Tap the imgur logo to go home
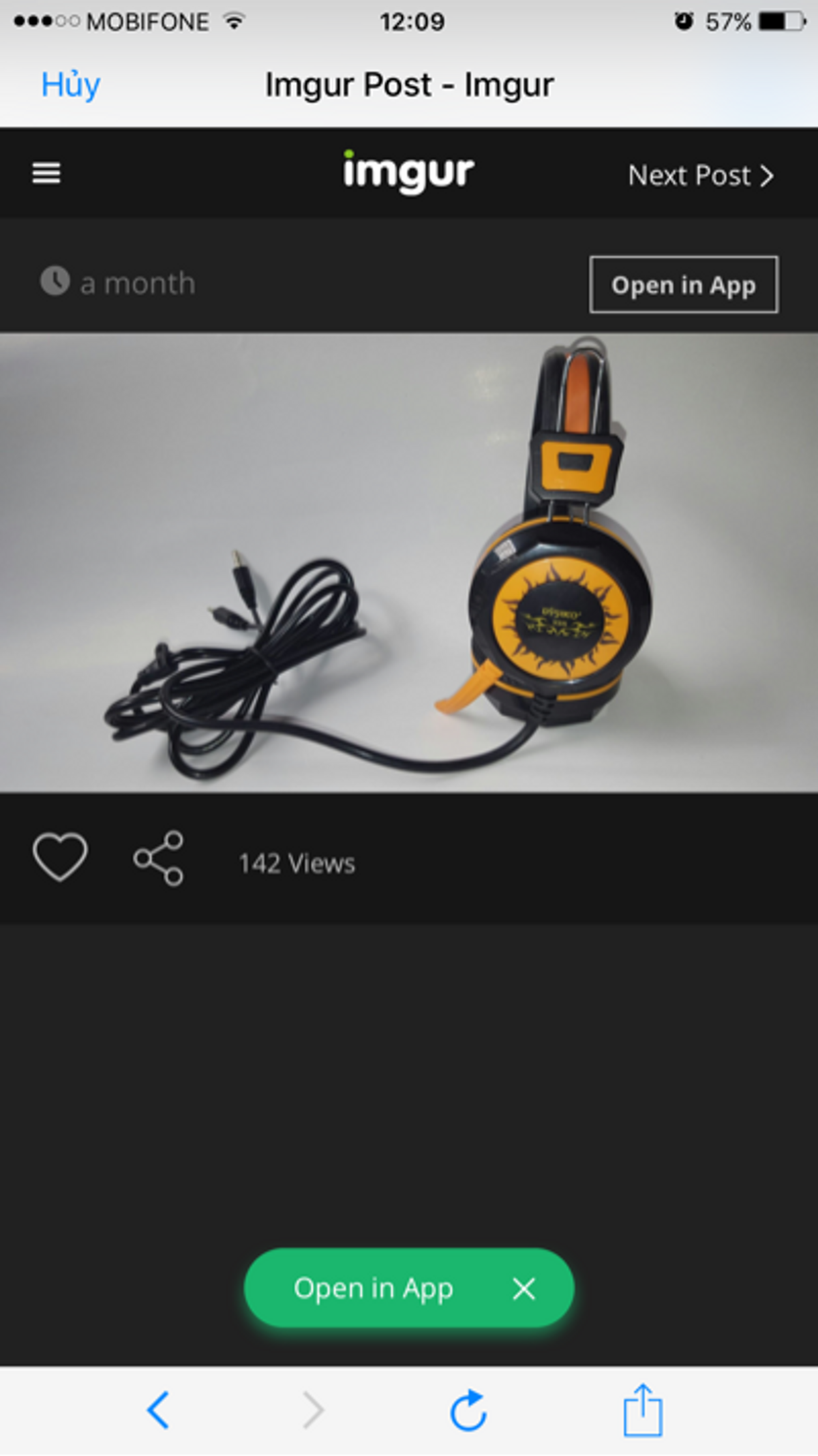Image resolution: width=818 pixels, height=1456 pixels. pyautogui.click(x=408, y=172)
